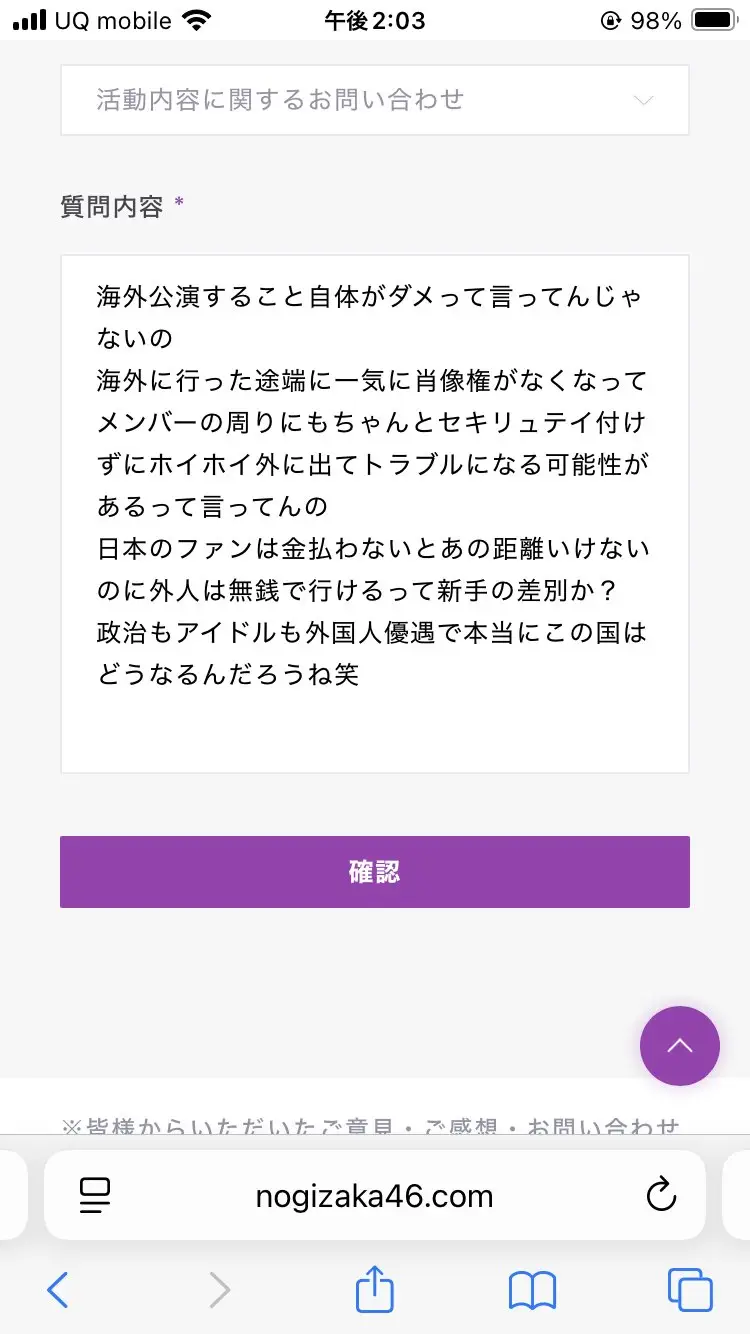This screenshot has height=1334, width=750.
Task: Tap the nogizaka46.com address bar
Action: [x=374, y=1196]
